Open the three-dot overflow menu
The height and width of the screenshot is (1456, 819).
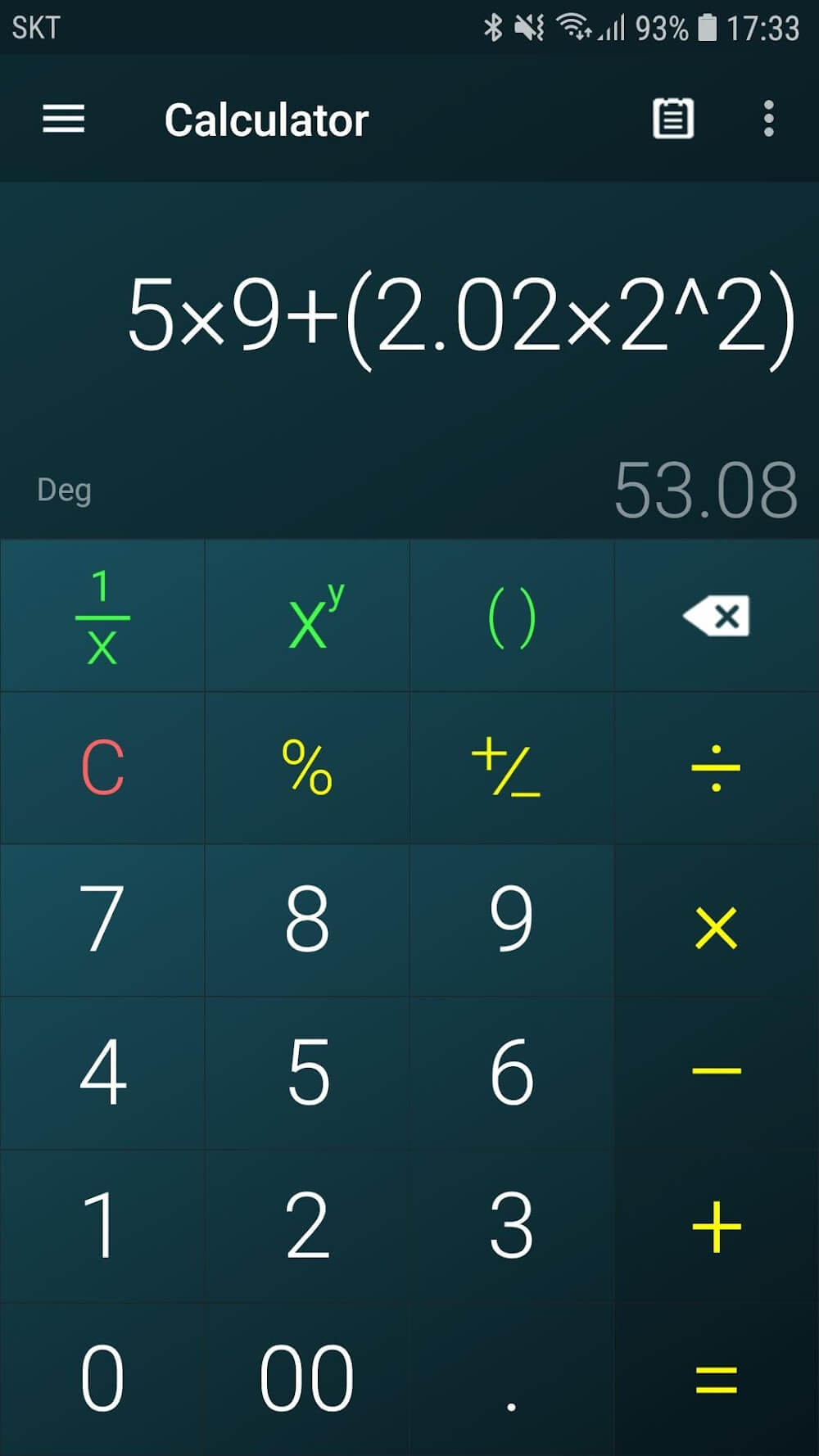(x=768, y=120)
